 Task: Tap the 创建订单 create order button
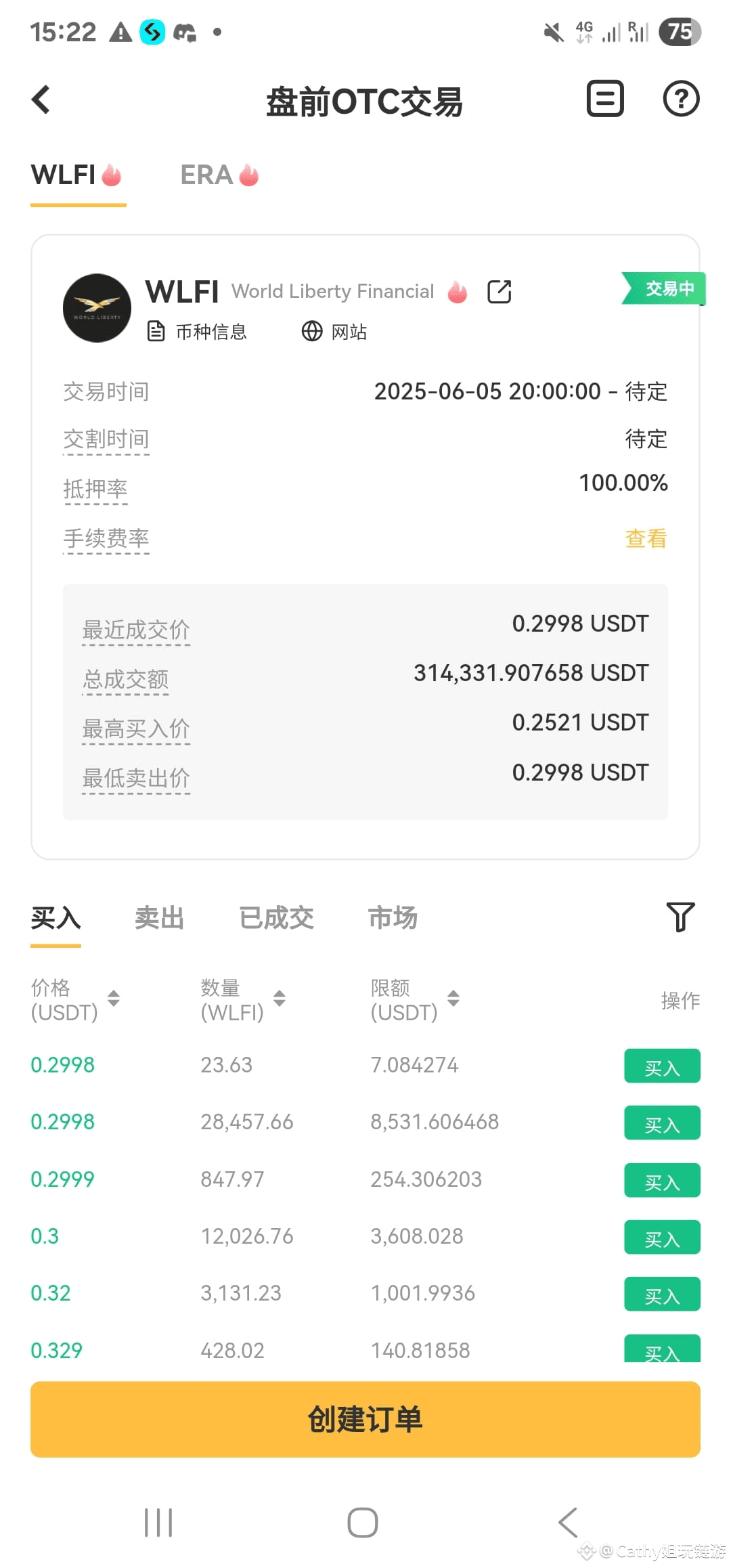(x=365, y=1420)
